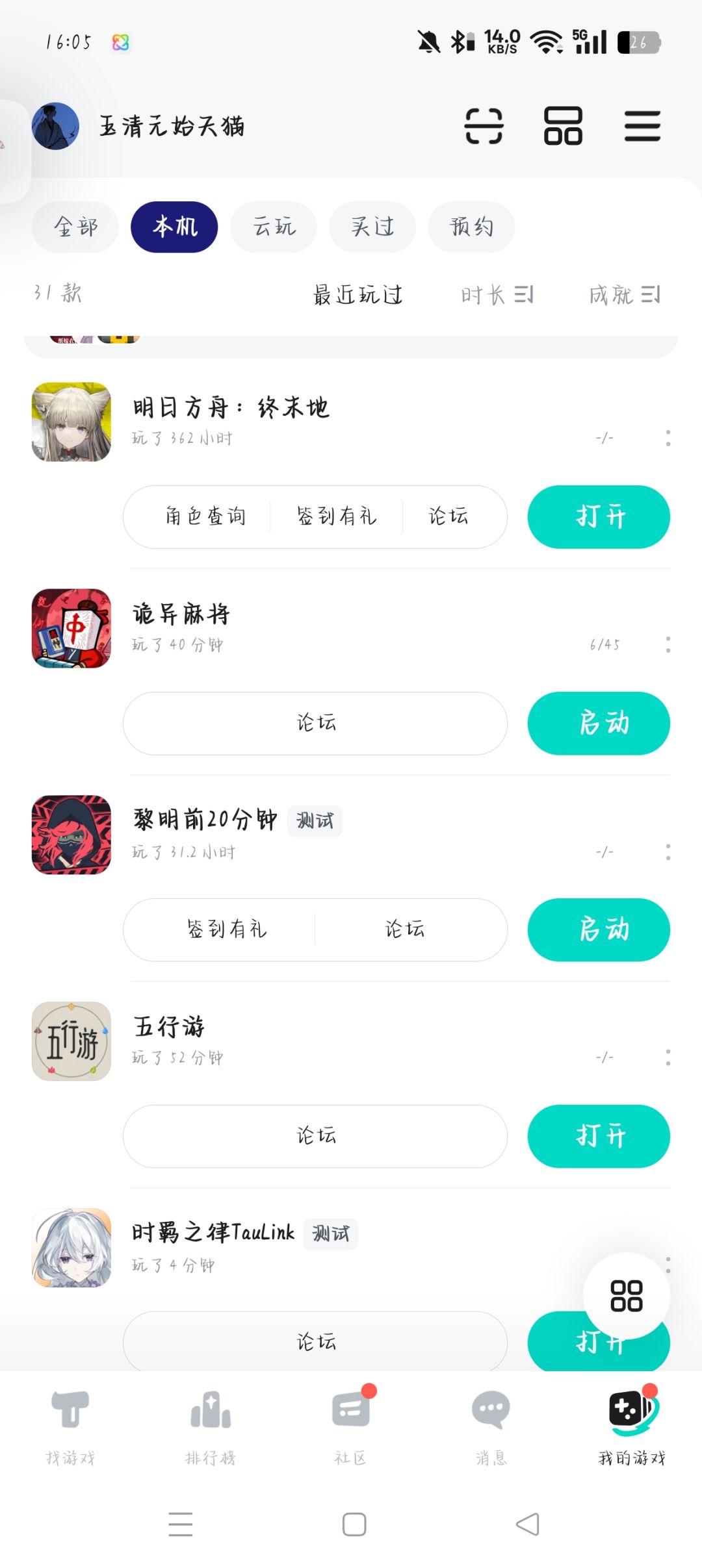Screen dimensions: 702x1568
Task: Open the 时羁之律TauLink game icon
Action: click(x=71, y=1248)
